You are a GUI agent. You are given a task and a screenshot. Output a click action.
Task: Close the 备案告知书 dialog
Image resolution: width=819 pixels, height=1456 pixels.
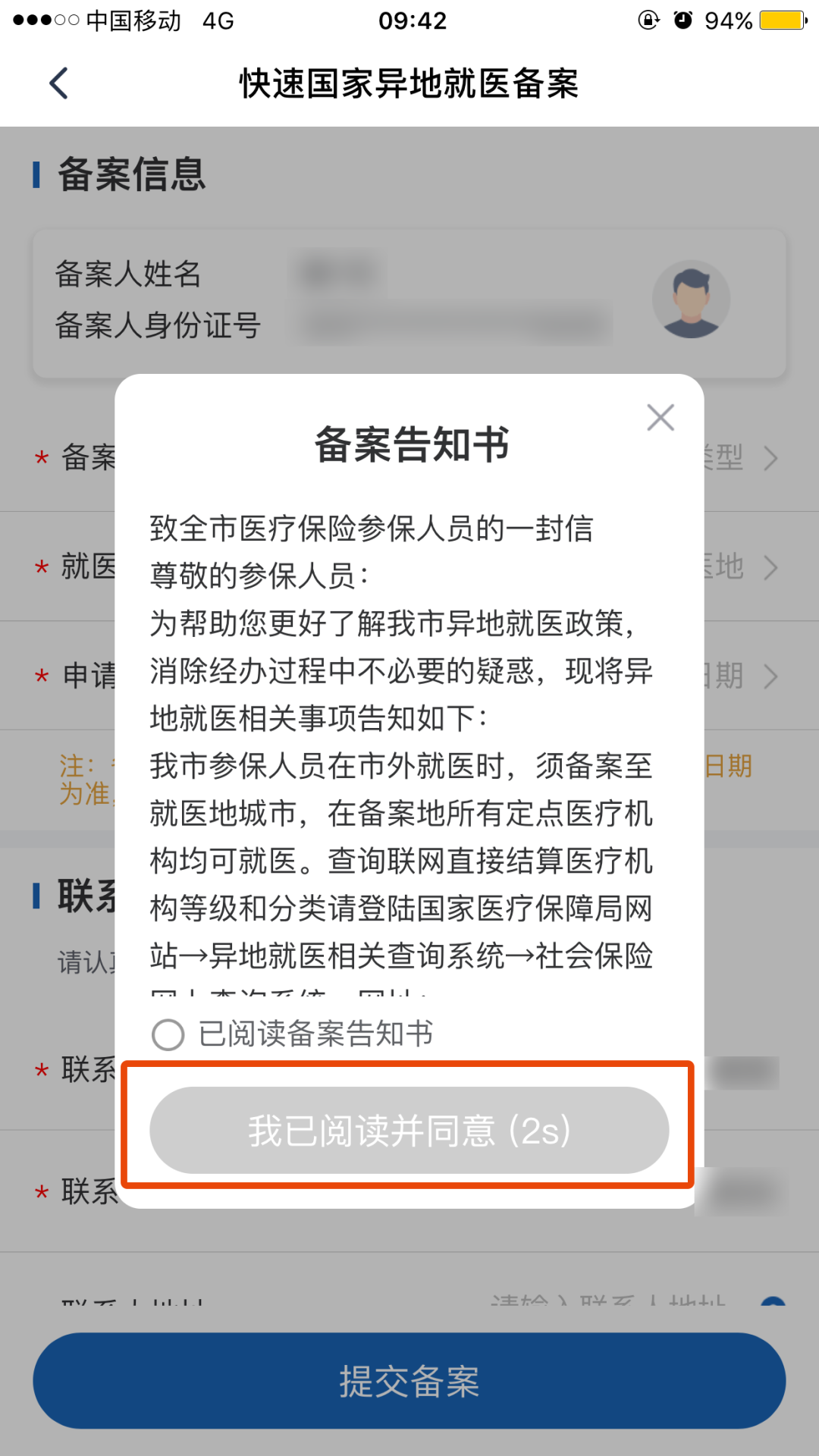coord(661,418)
